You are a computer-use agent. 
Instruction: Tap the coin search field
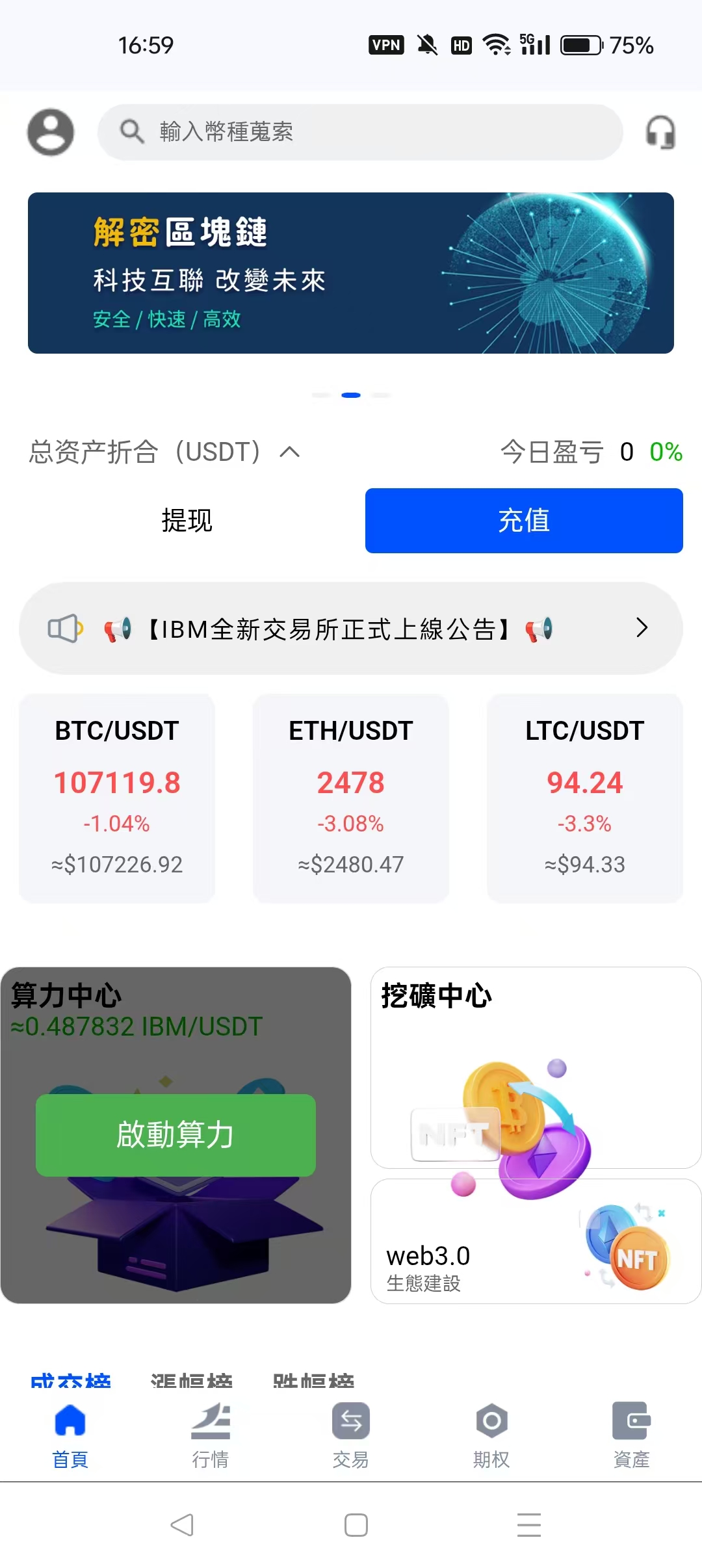360,132
